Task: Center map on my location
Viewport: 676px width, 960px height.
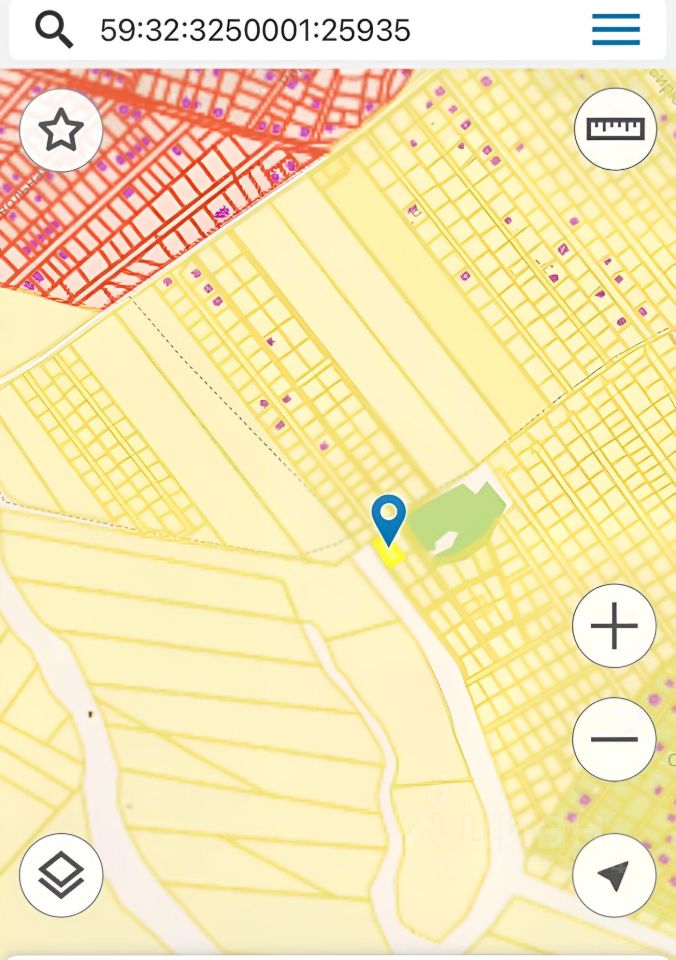Action: 614,875
